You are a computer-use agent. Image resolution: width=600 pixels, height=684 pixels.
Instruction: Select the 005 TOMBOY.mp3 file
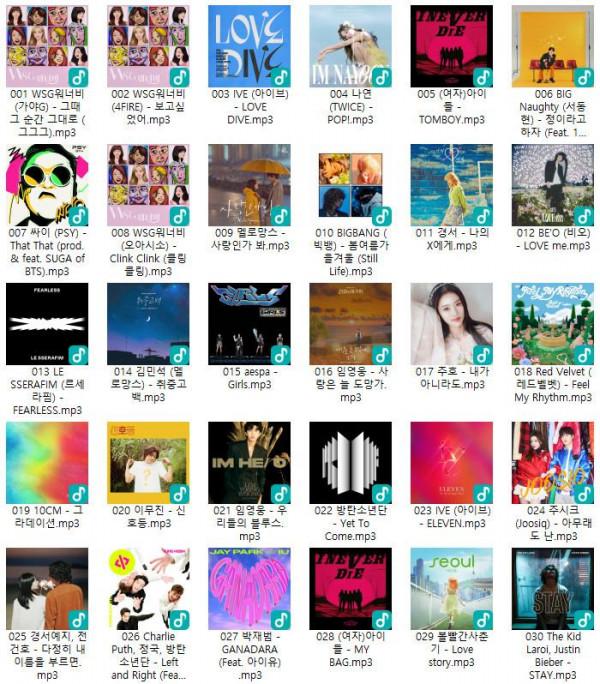tap(451, 46)
